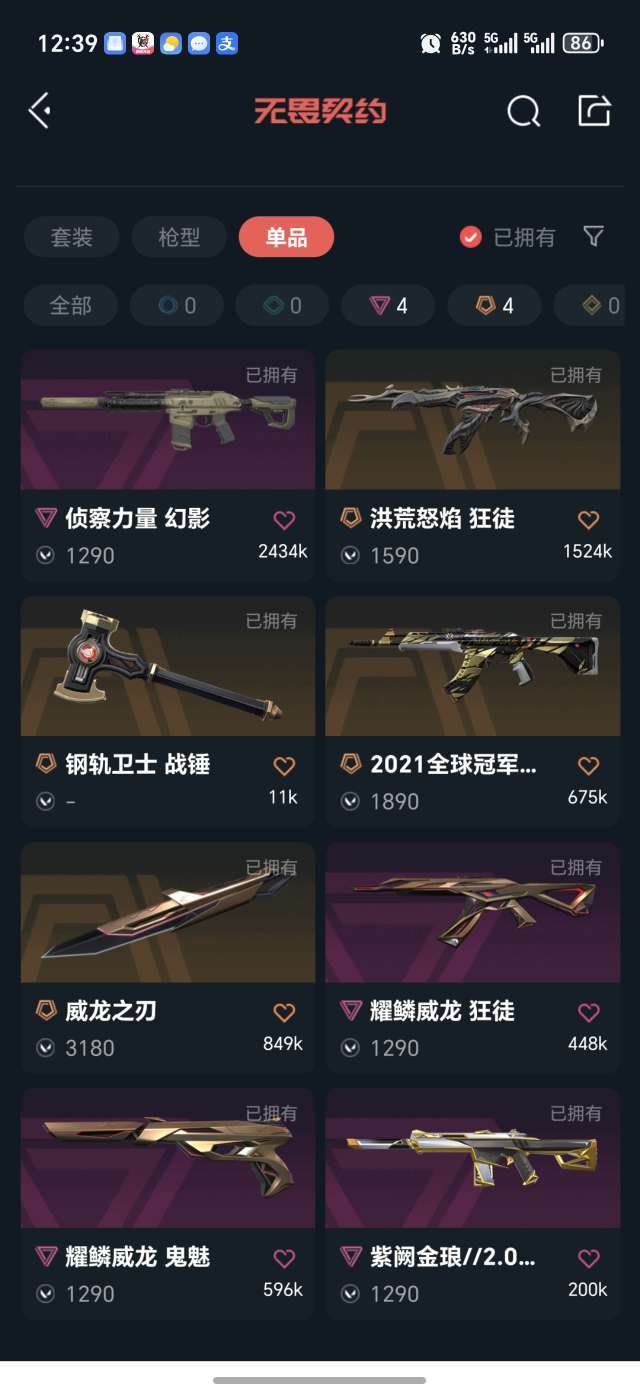Image resolution: width=640 pixels, height=1400 pixels.
Task: Favorite 洪荒怒焰 狂徒 with the heart icon
Action: [x=588, y=520]
